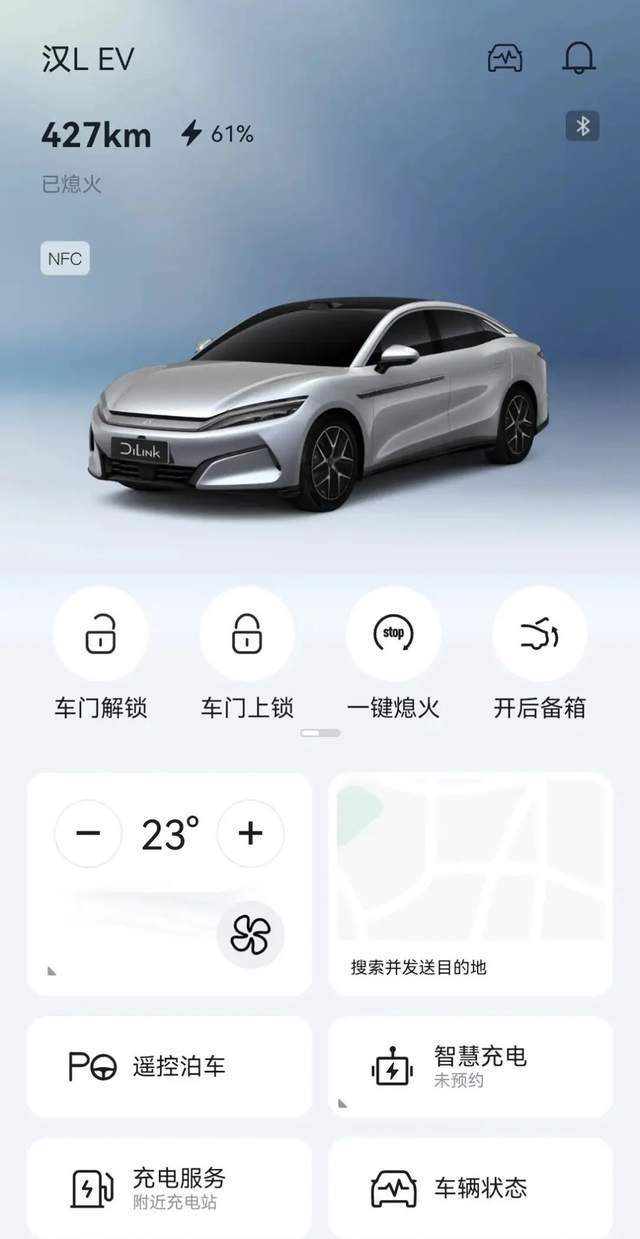Decrease temperature with the minus button

pos(88,833)
